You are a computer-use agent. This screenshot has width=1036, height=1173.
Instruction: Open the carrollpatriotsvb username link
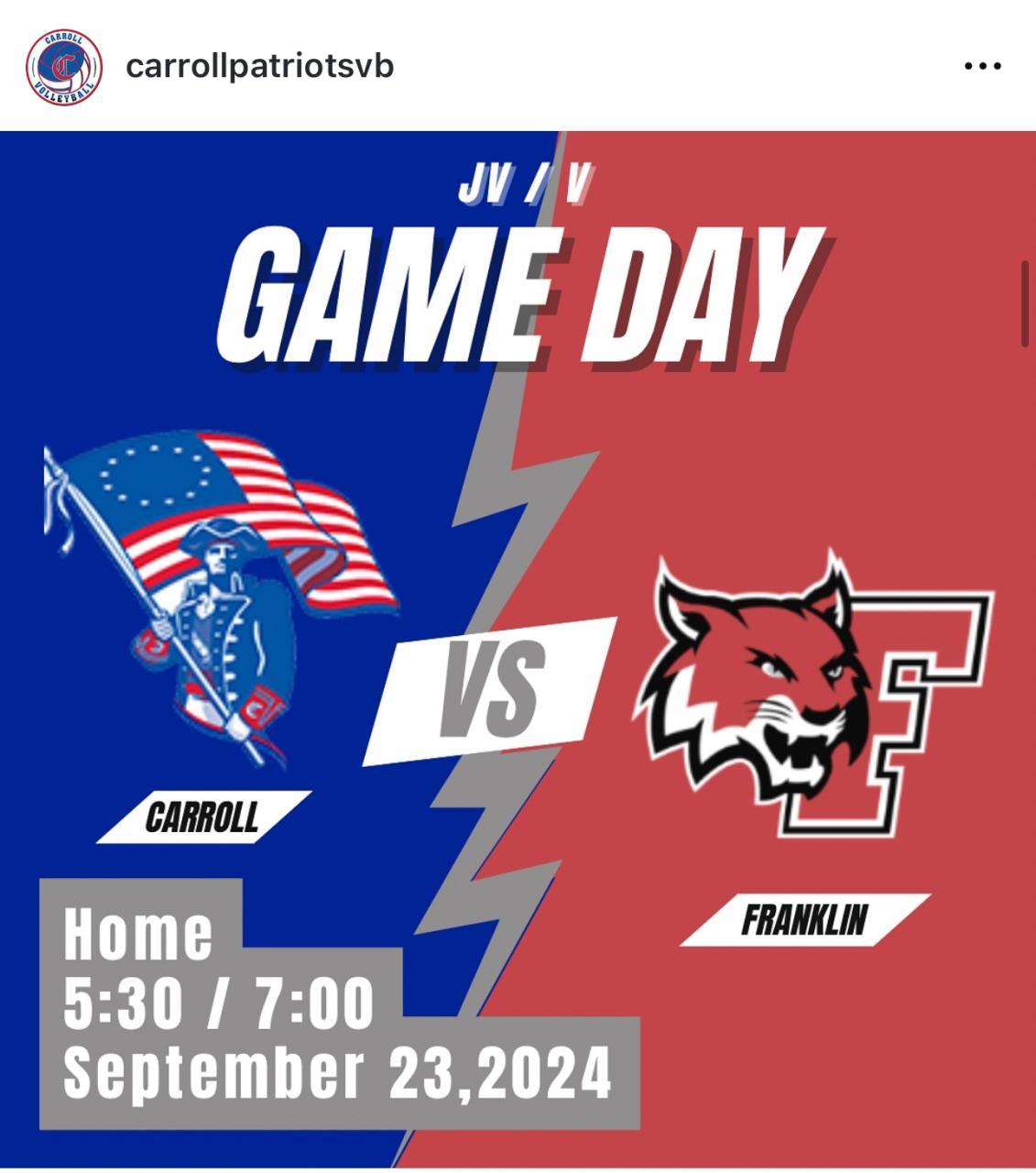click(259, 67)
